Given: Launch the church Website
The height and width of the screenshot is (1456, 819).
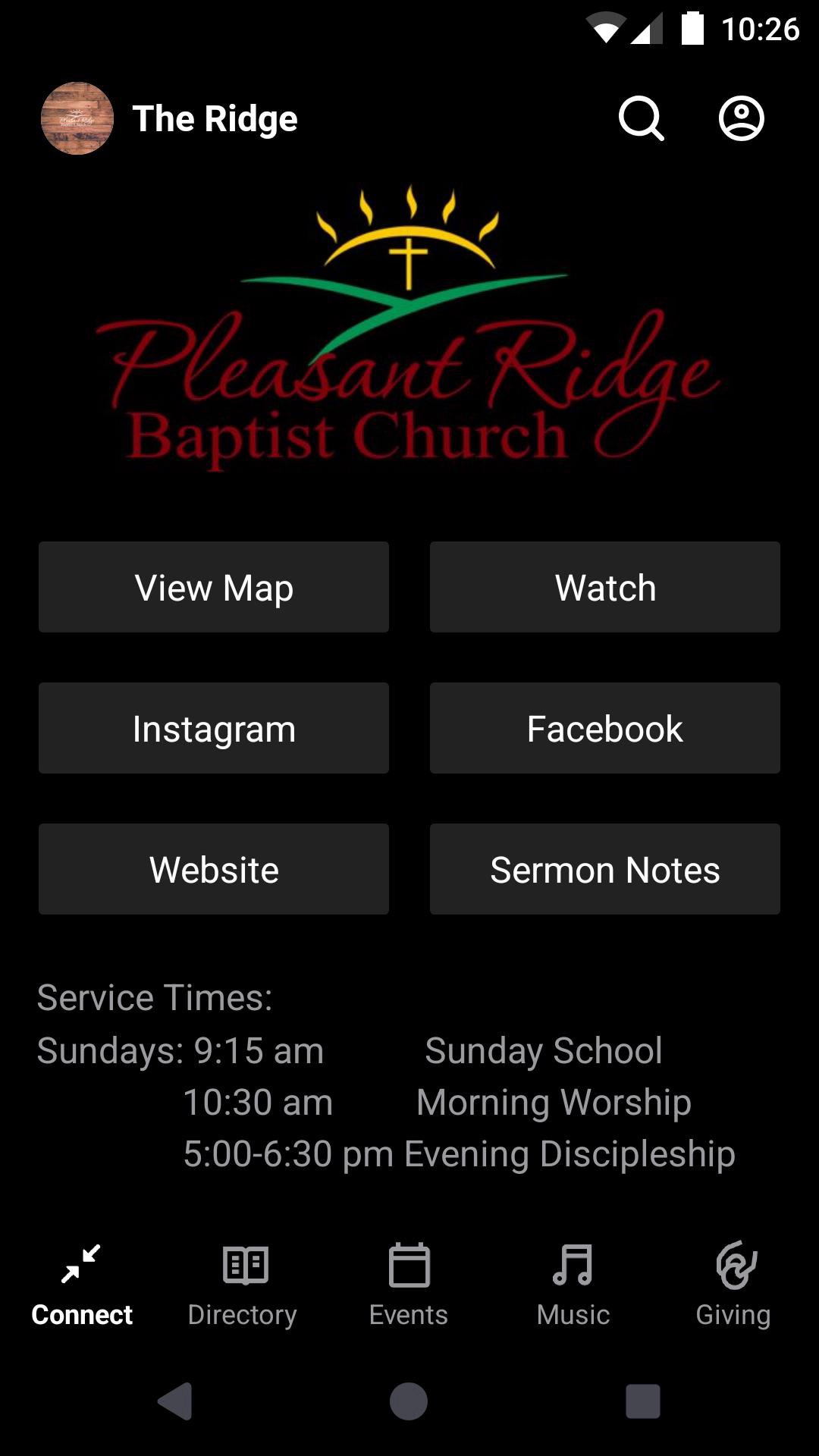Looking at the screenshot, I should coord(214,869).
